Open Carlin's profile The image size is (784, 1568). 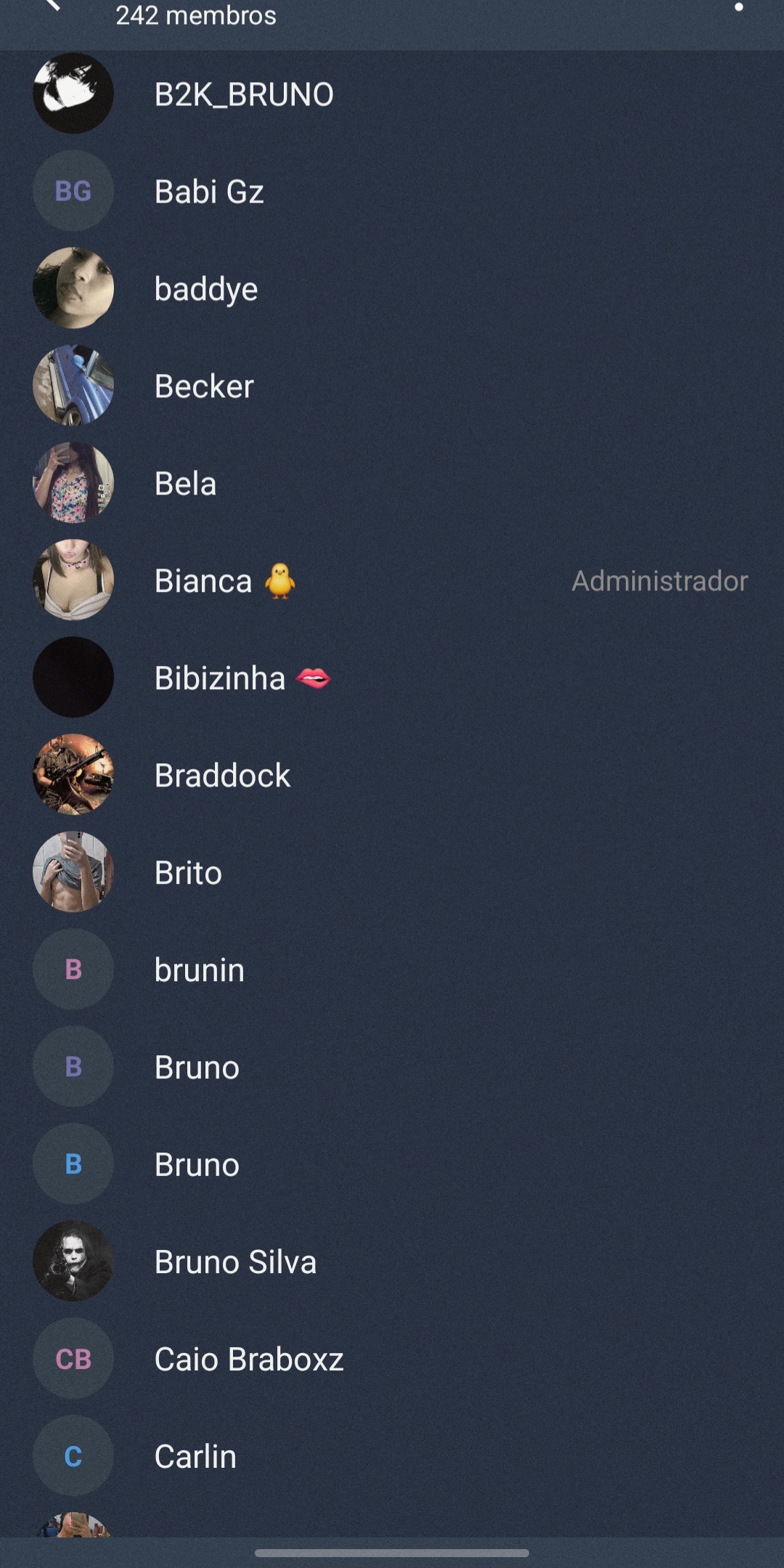tap(392, 1456)
